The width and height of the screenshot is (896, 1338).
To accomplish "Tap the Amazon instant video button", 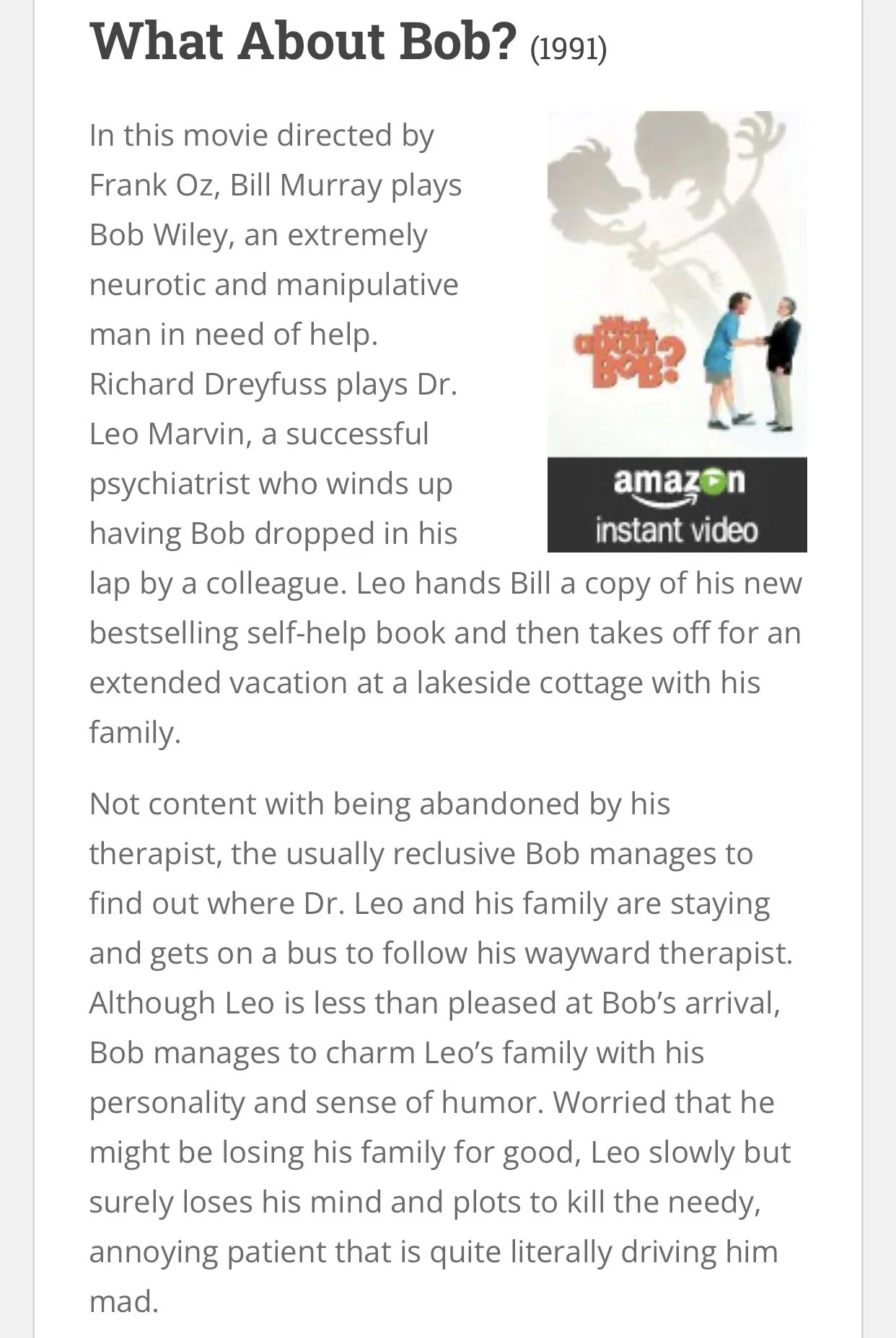I will [x=677, y=505].
